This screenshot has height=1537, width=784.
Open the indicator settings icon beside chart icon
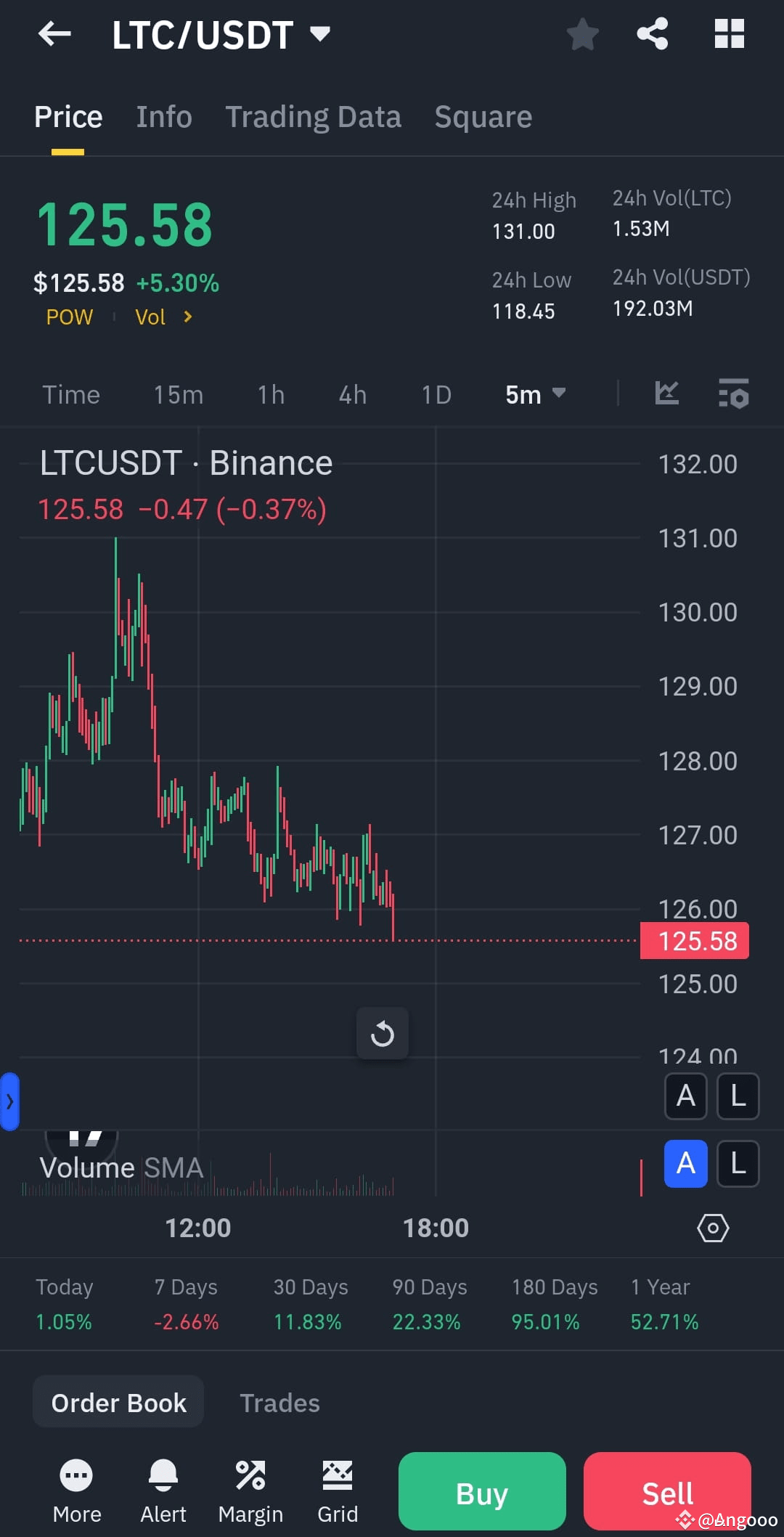coord(733,394)
